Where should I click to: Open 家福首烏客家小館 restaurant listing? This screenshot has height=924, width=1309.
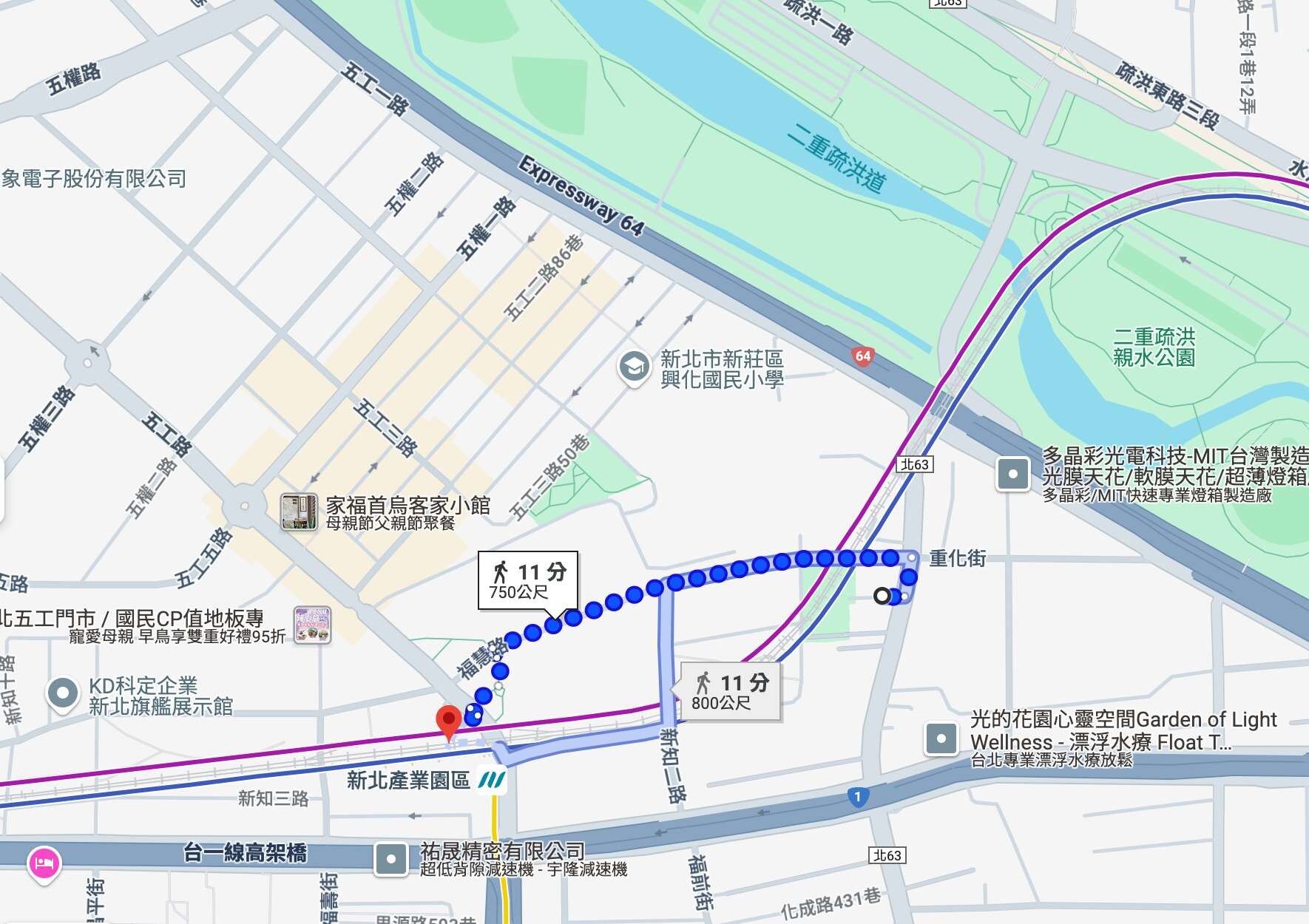coord(300,512)
